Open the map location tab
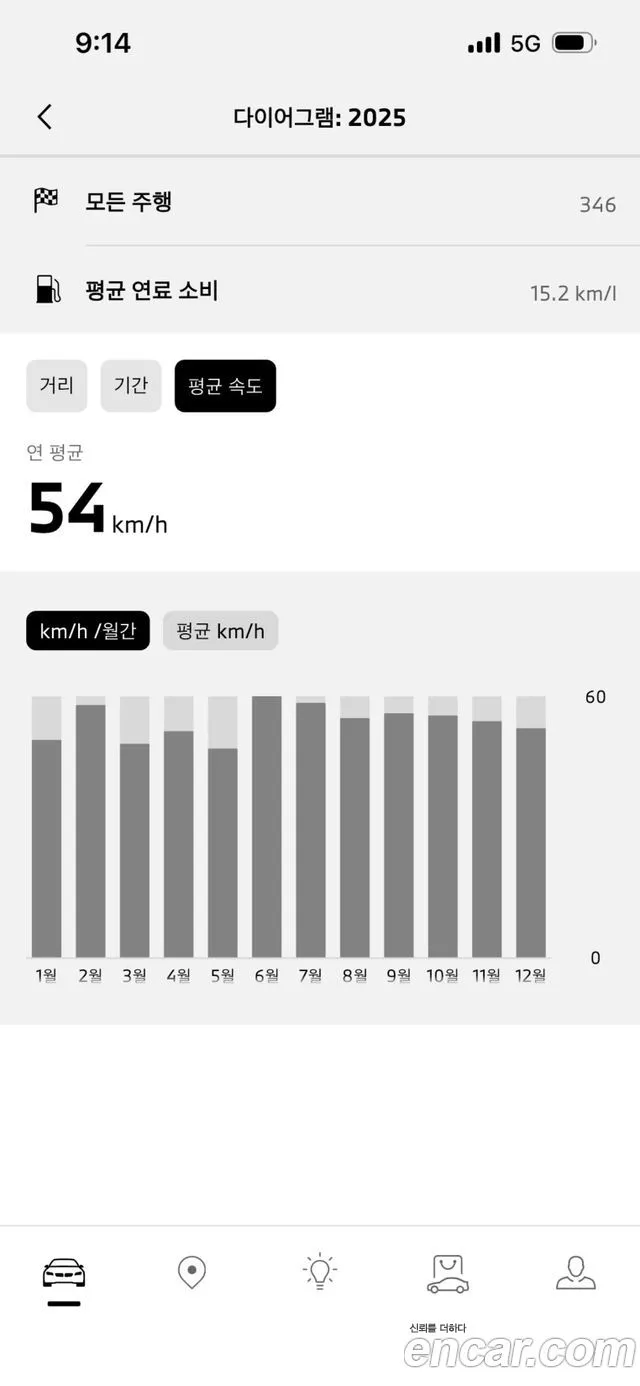This screenshot has height=1386, width=640. (x=191, y=1273)
